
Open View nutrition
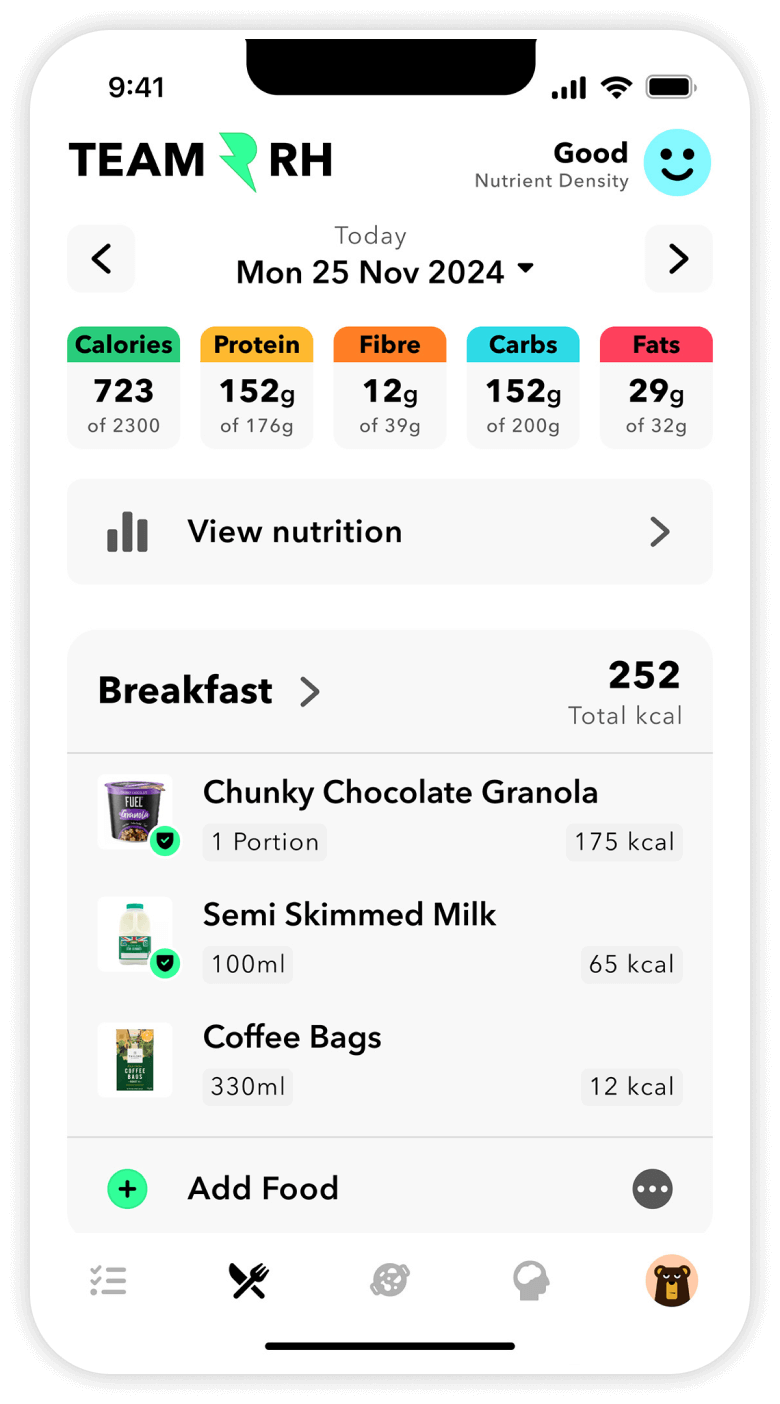[389, 532]
